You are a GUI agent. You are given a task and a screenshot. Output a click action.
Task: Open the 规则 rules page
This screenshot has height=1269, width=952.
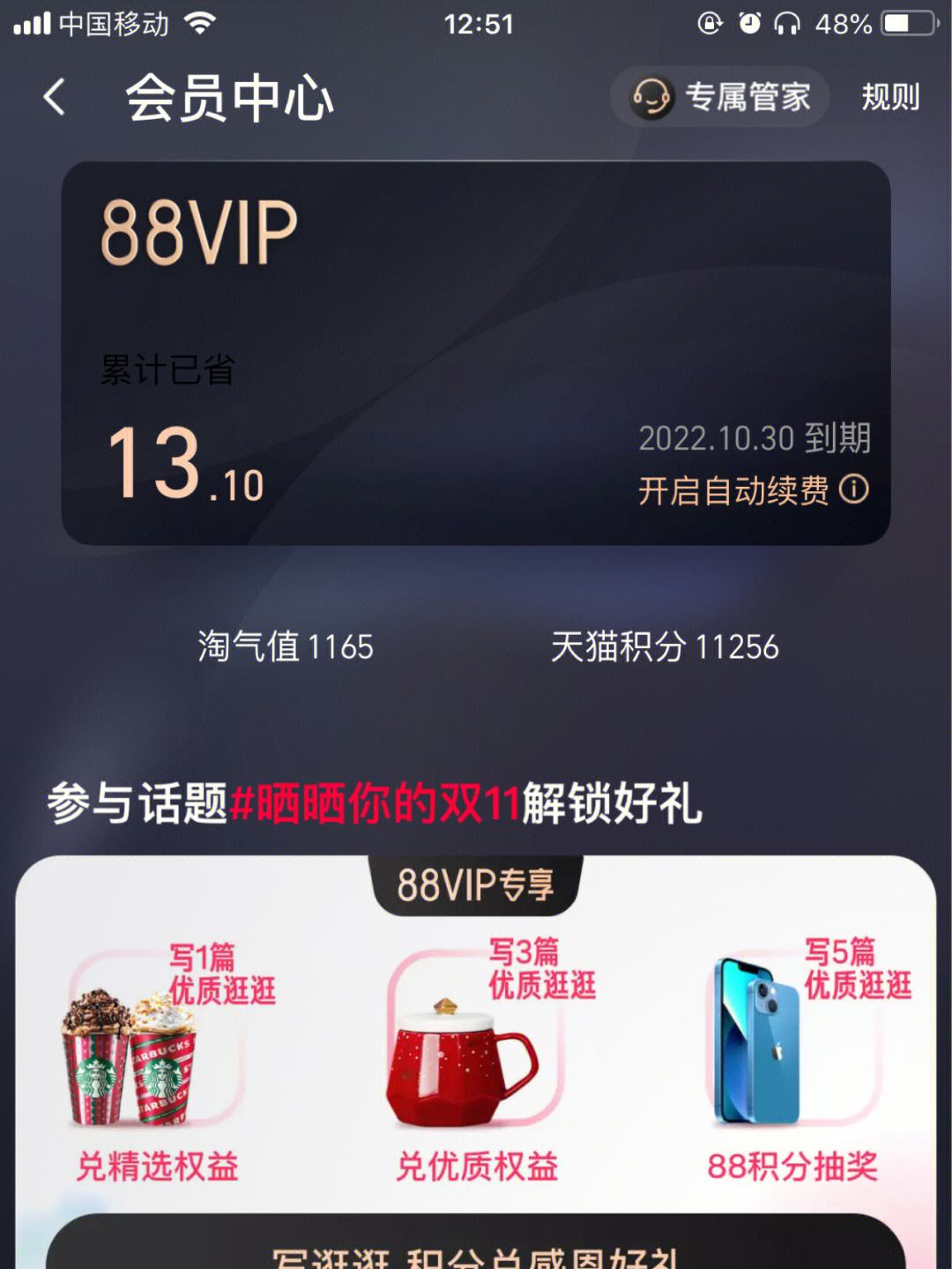pyautogui.click(x=889, y=97)
